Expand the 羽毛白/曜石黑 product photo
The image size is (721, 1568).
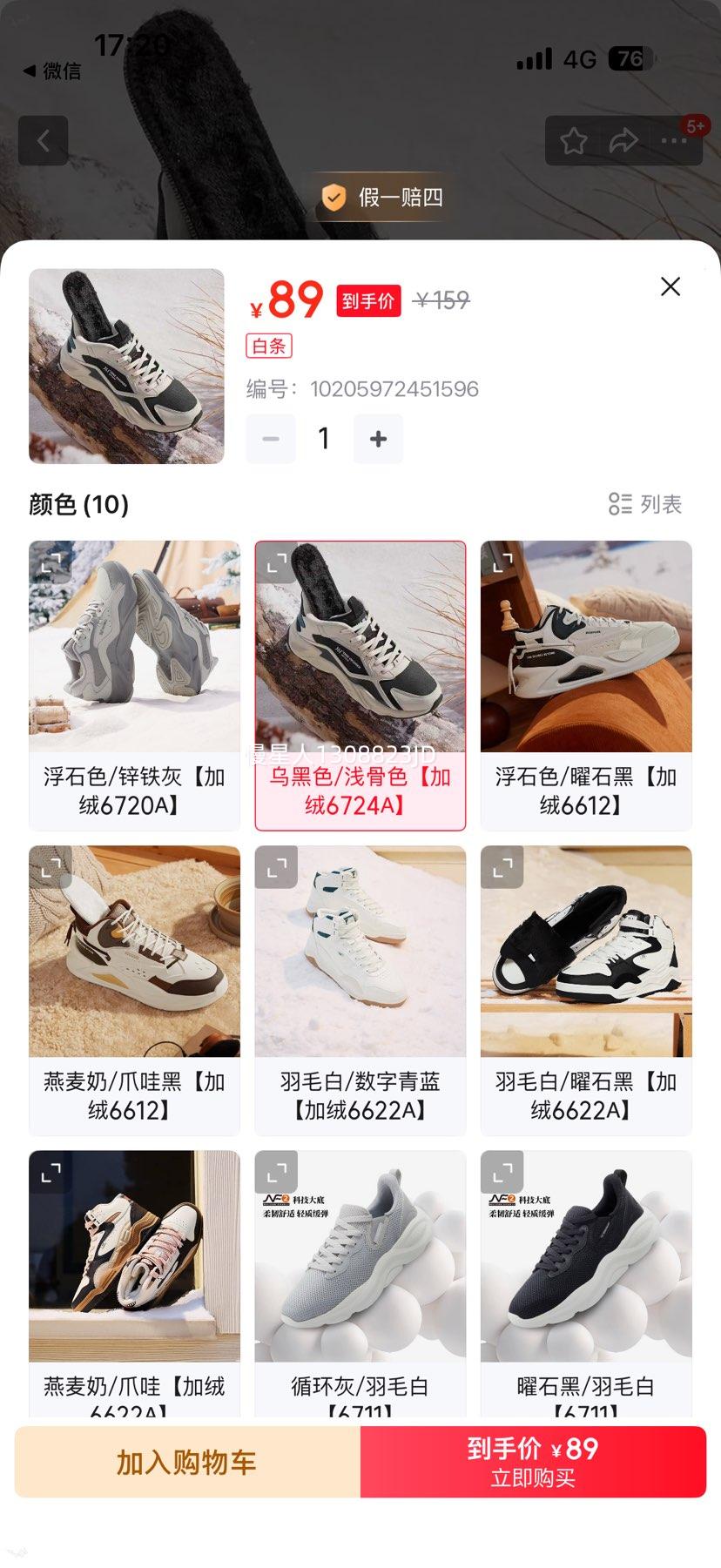tap(505, 867)
